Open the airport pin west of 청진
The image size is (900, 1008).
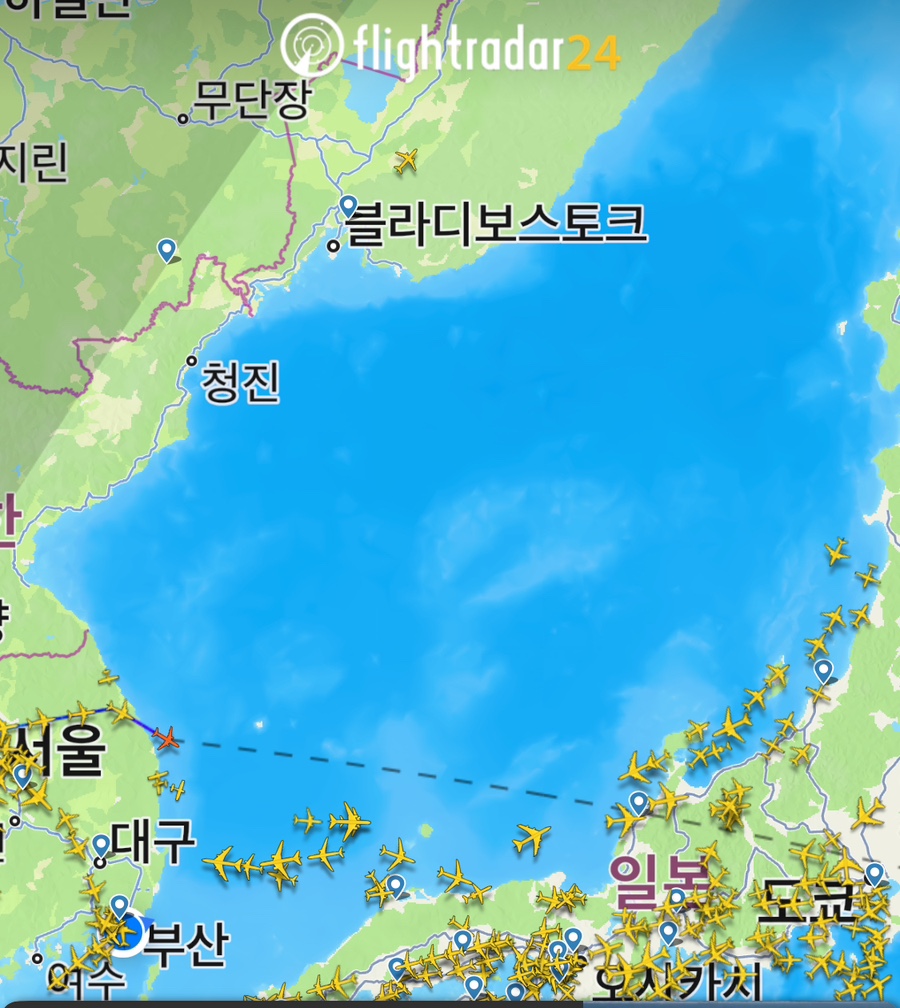click(x=167, y=249)
